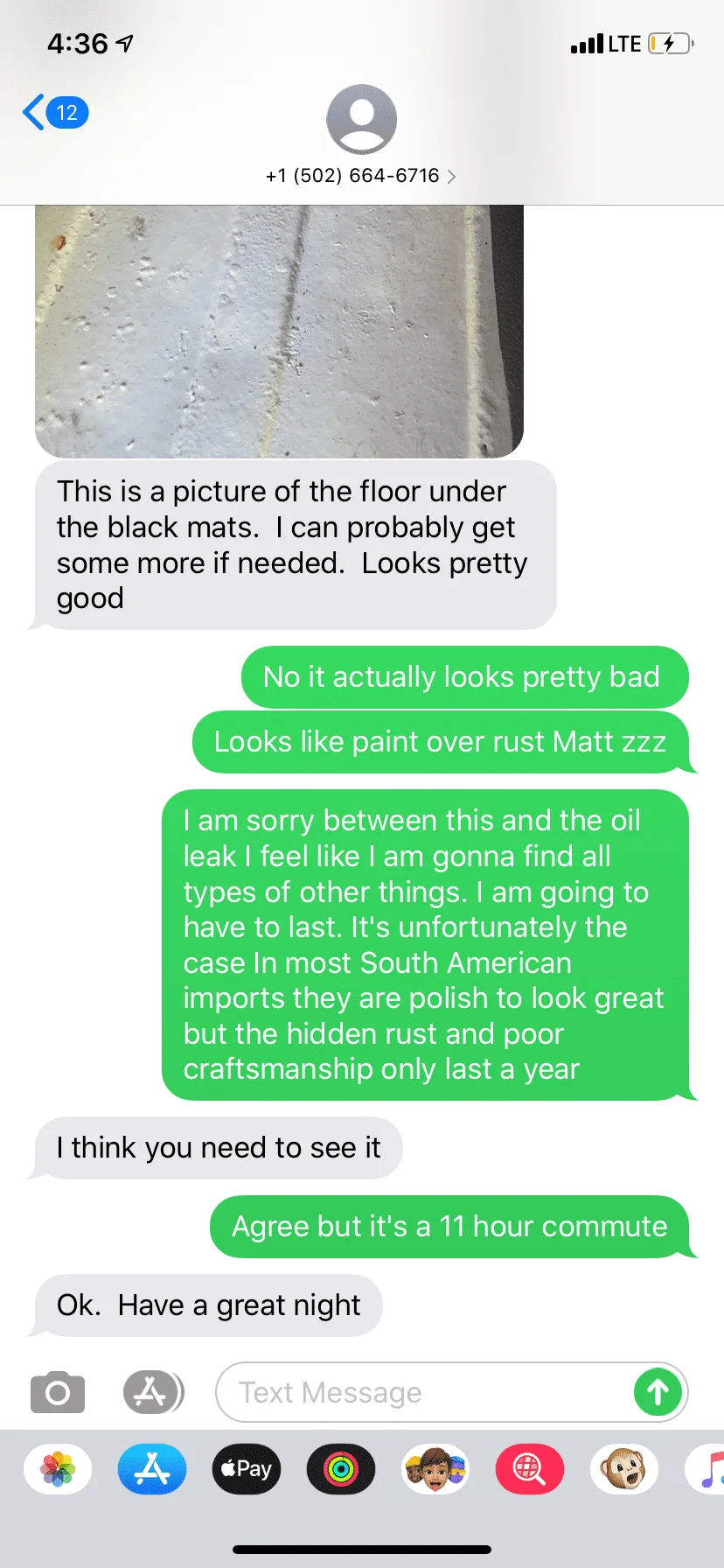The height and width of the screenshot is (1568, 724).
Task: Open the Animoji monkey app
Action: 624,1469
